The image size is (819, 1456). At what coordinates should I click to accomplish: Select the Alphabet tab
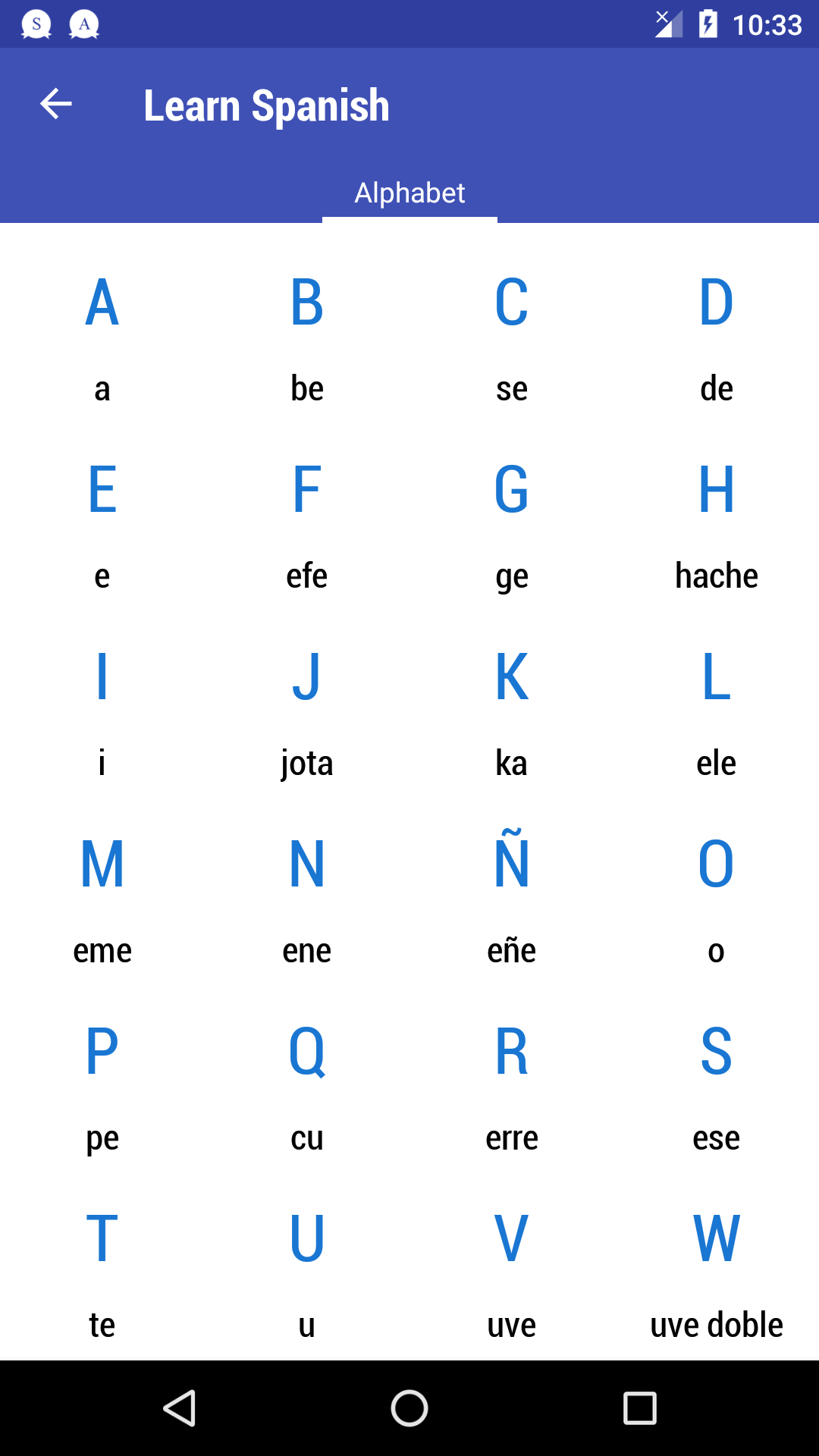pyautogui.click(x=409, y=193)
